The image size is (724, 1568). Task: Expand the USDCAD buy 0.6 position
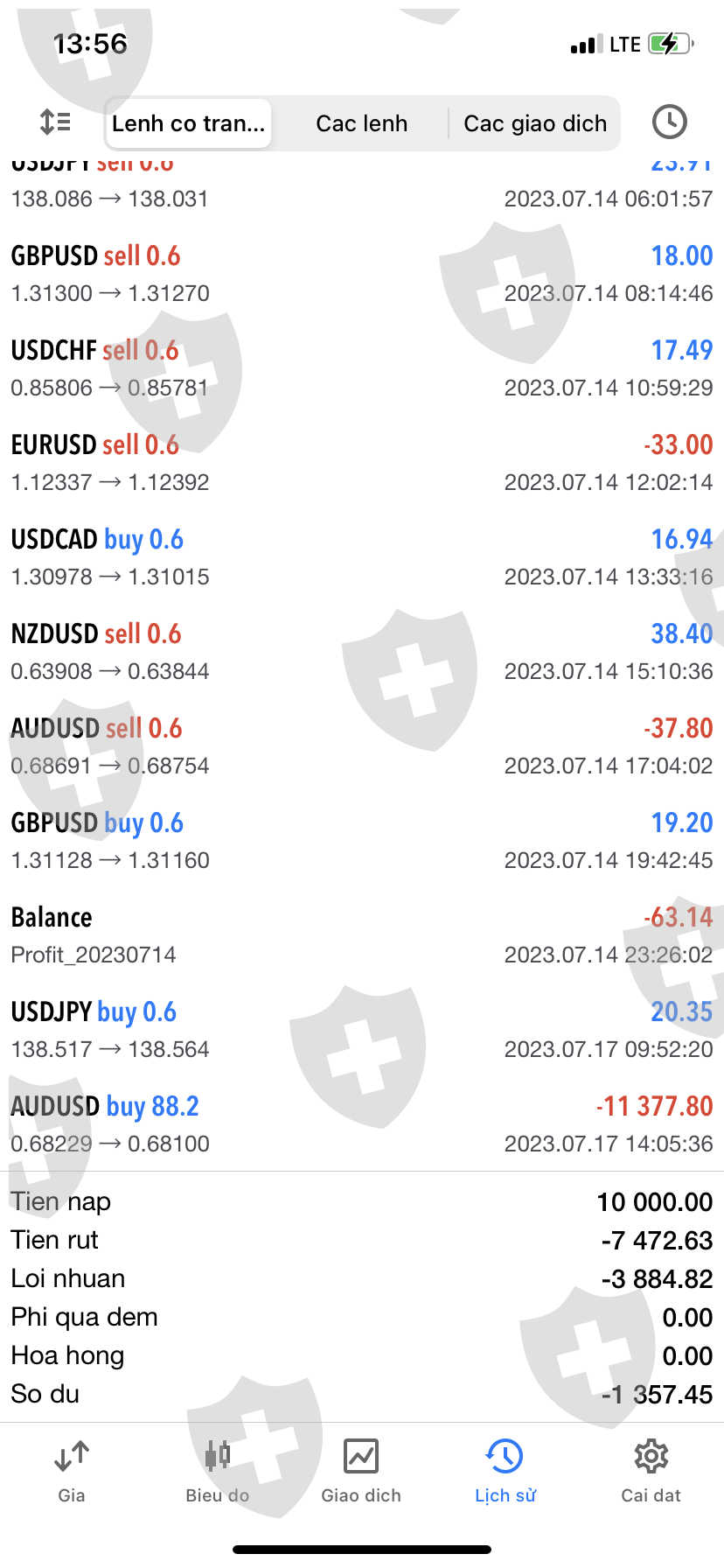(361, 556)
